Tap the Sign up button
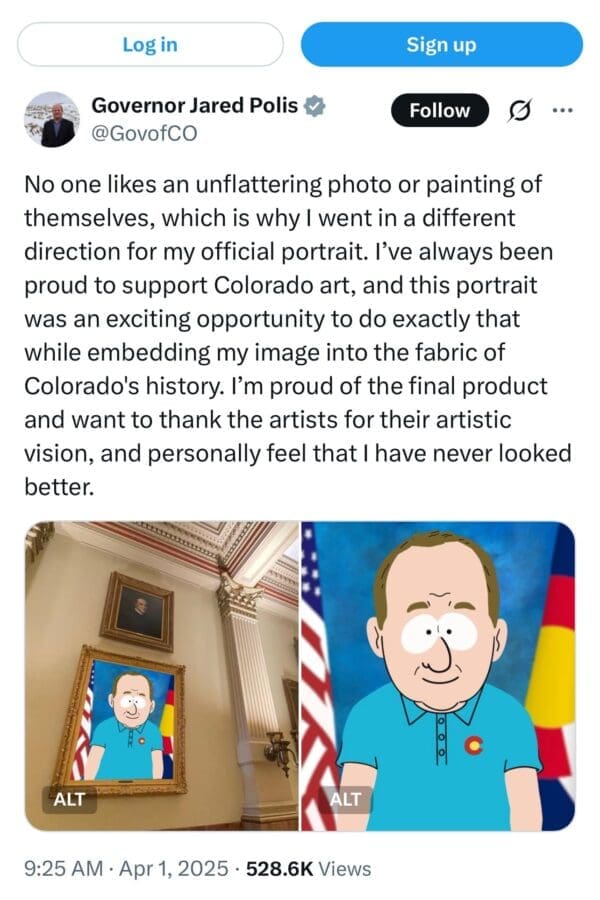This screenshot has width=600, height=900. 441,44
